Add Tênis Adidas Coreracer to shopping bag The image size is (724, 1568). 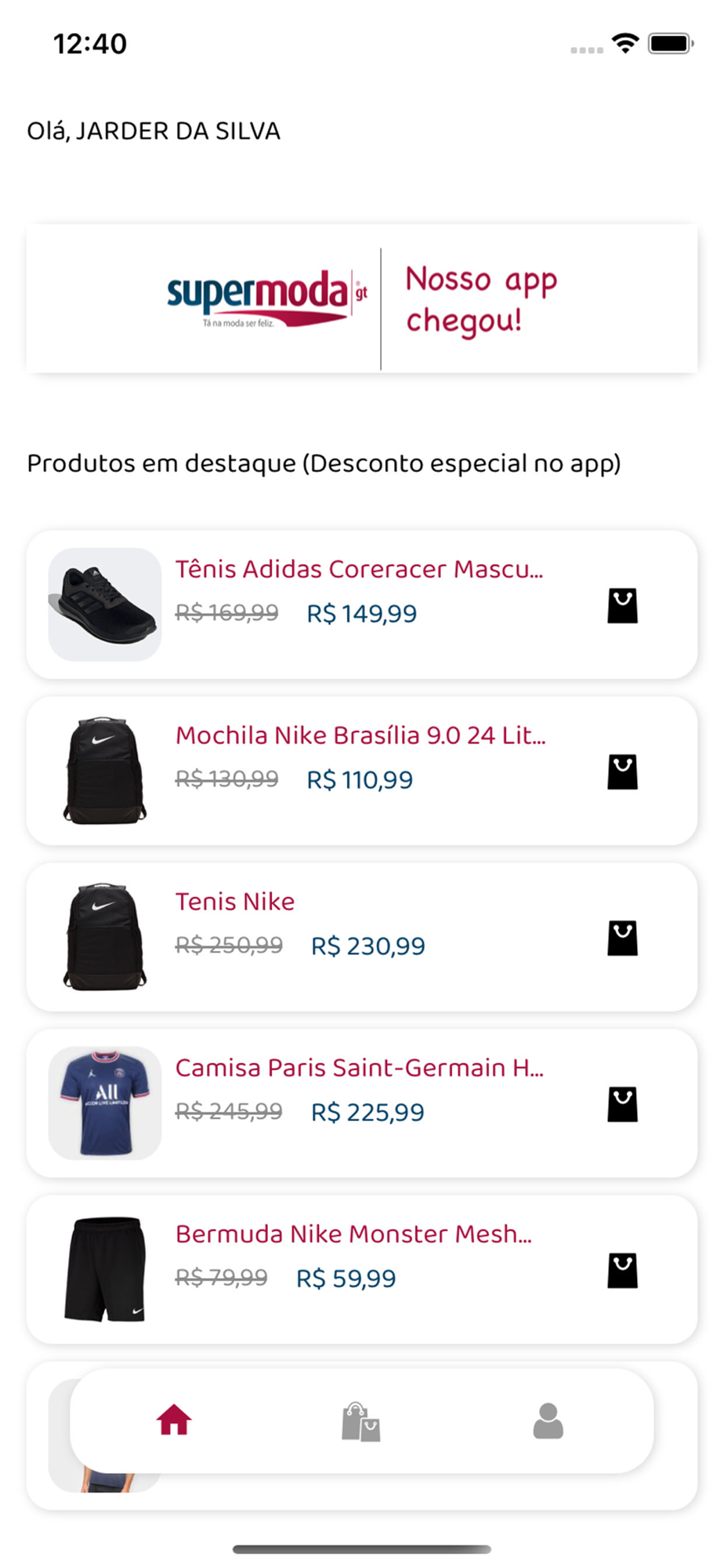pos(622,605)
